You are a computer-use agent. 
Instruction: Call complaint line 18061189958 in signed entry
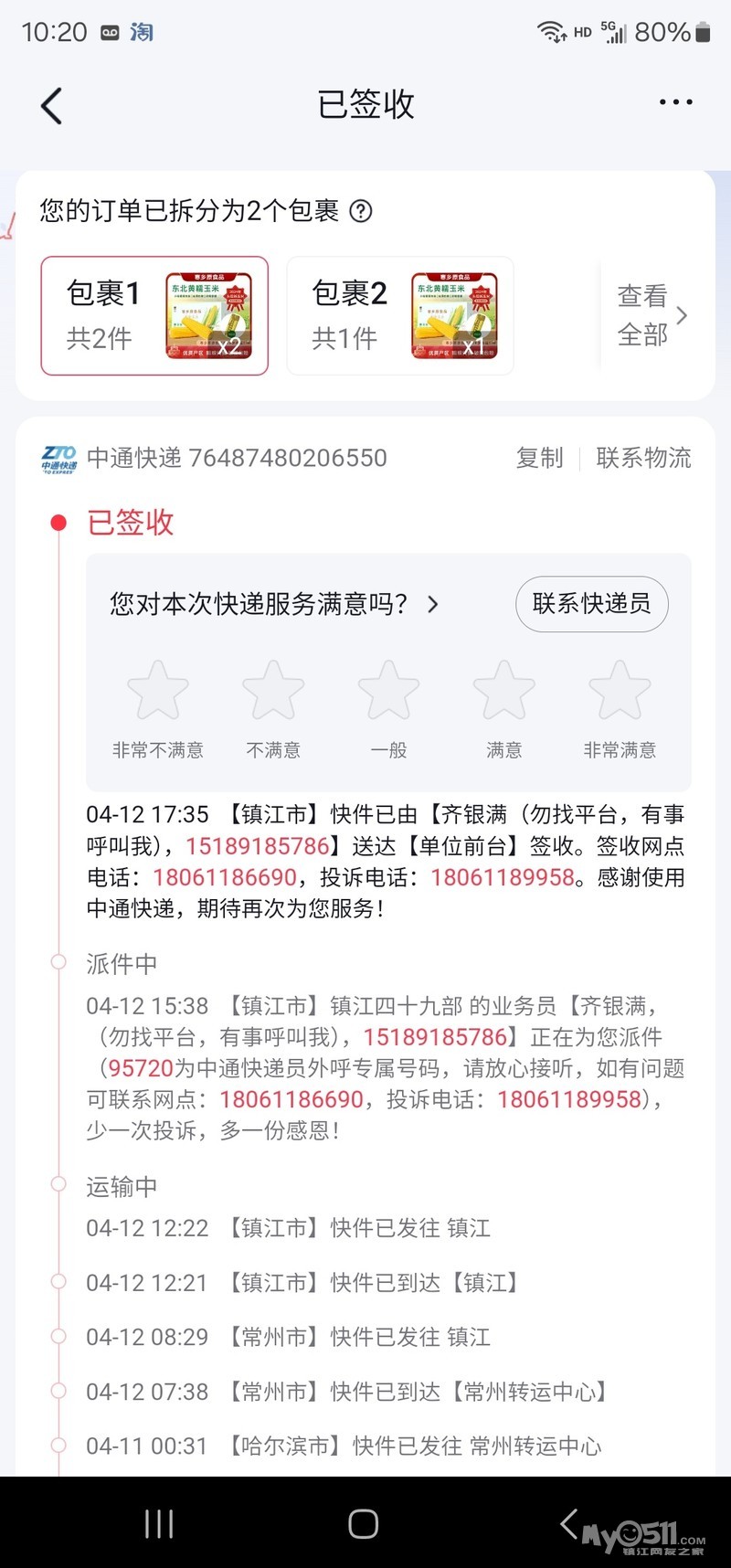(x=502, y=877)
